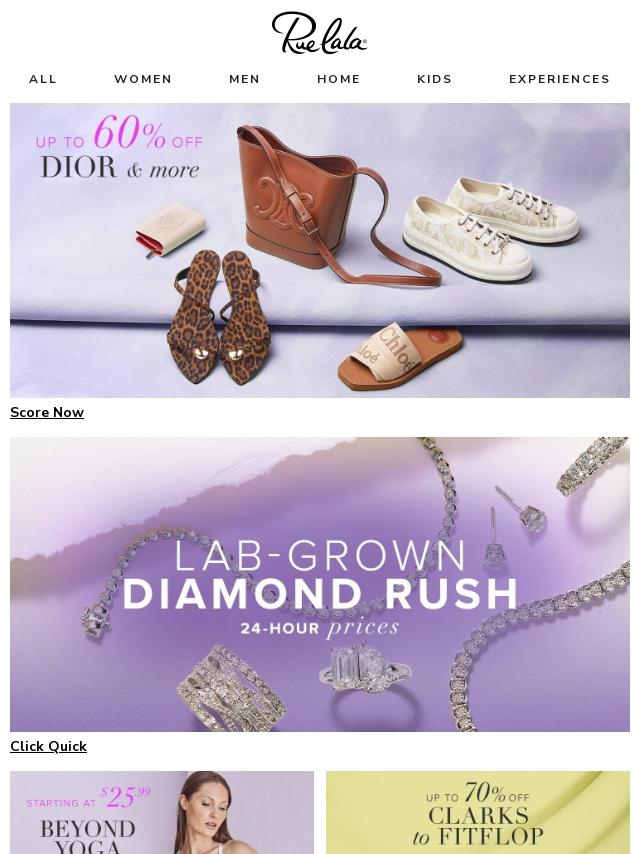Screen dimensions: 640x854
Task: Browse the KIDS category
Action: (434, 79)
